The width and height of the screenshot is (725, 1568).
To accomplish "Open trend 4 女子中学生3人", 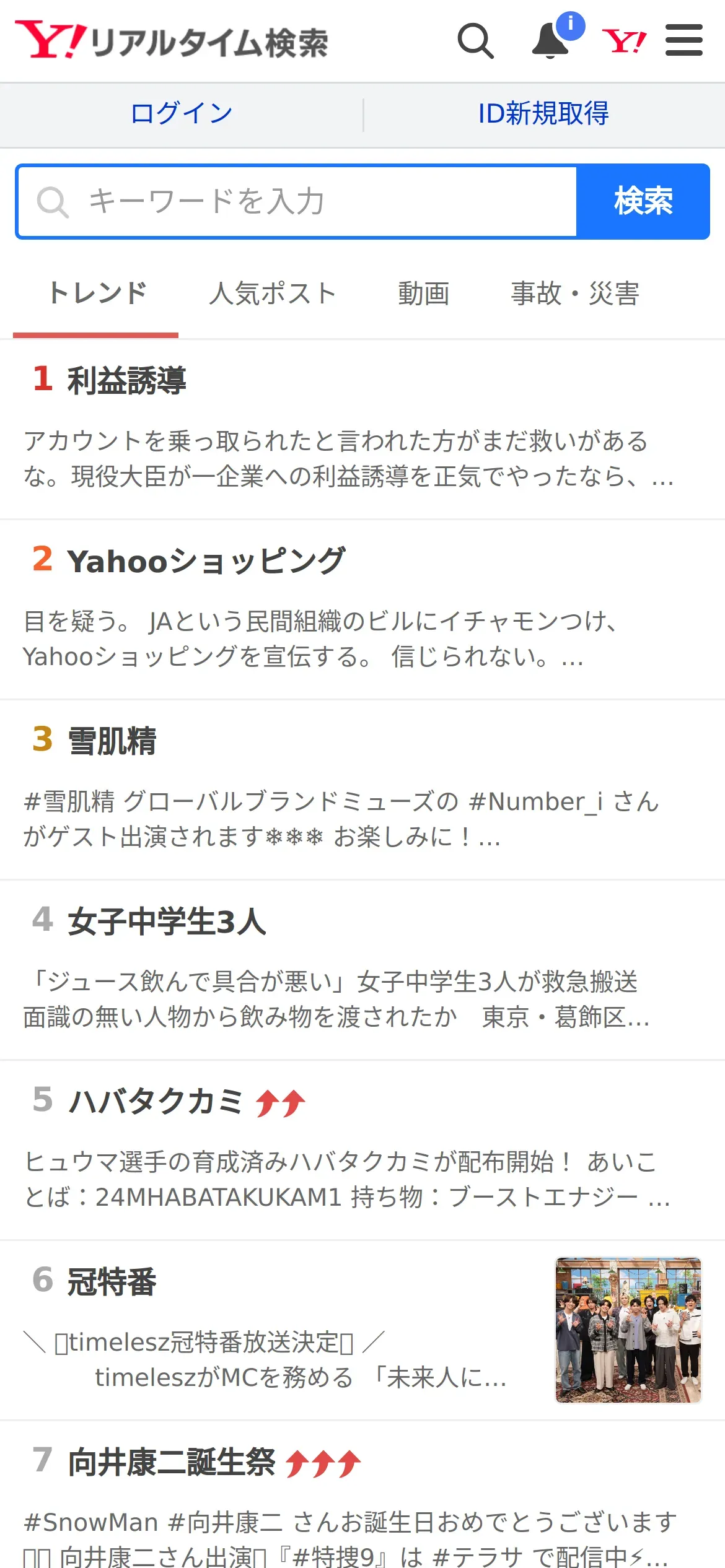I will pos(167,921).
